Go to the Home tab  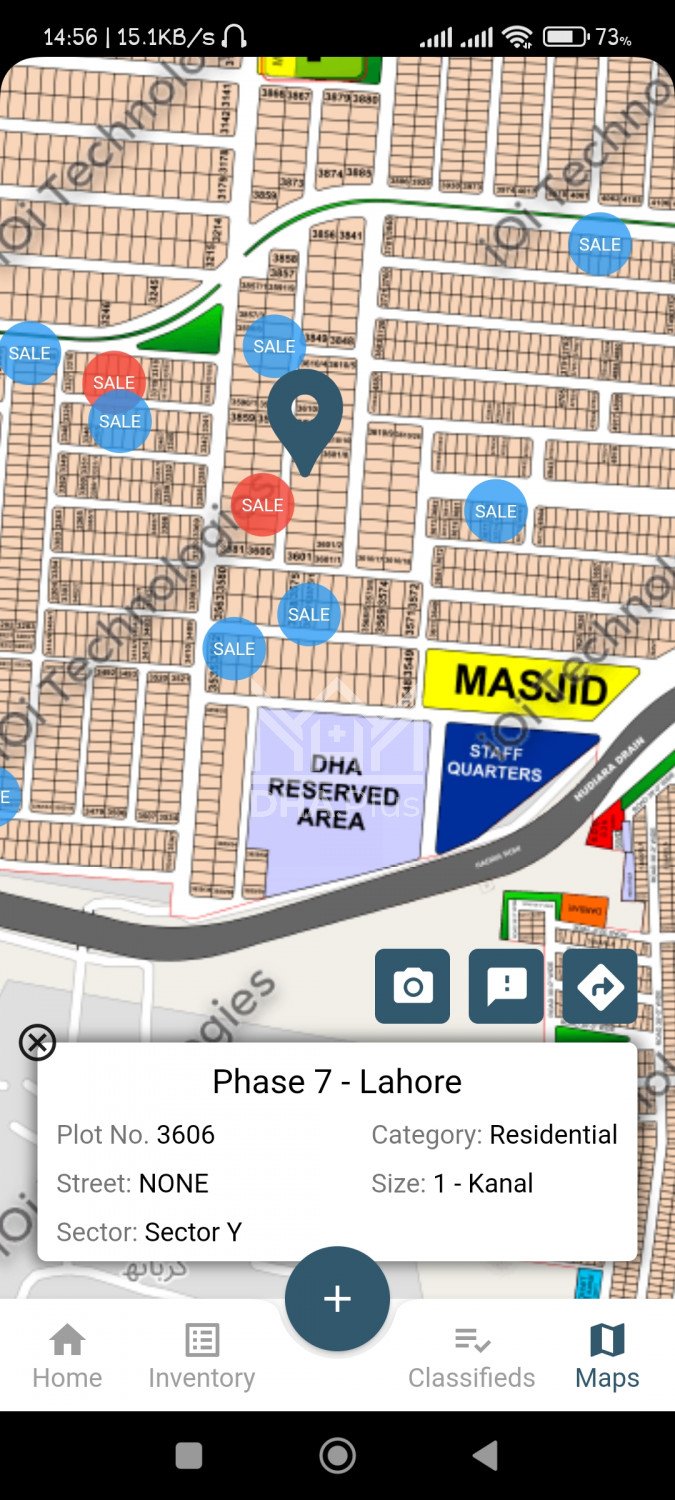click(x=67, y=1355)
